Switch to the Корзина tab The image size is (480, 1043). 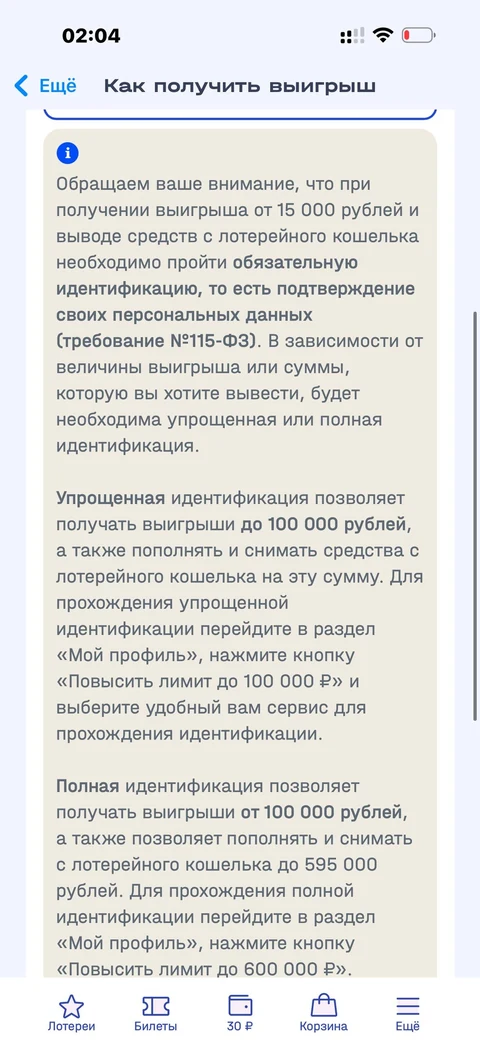[x=323, y=1013]
